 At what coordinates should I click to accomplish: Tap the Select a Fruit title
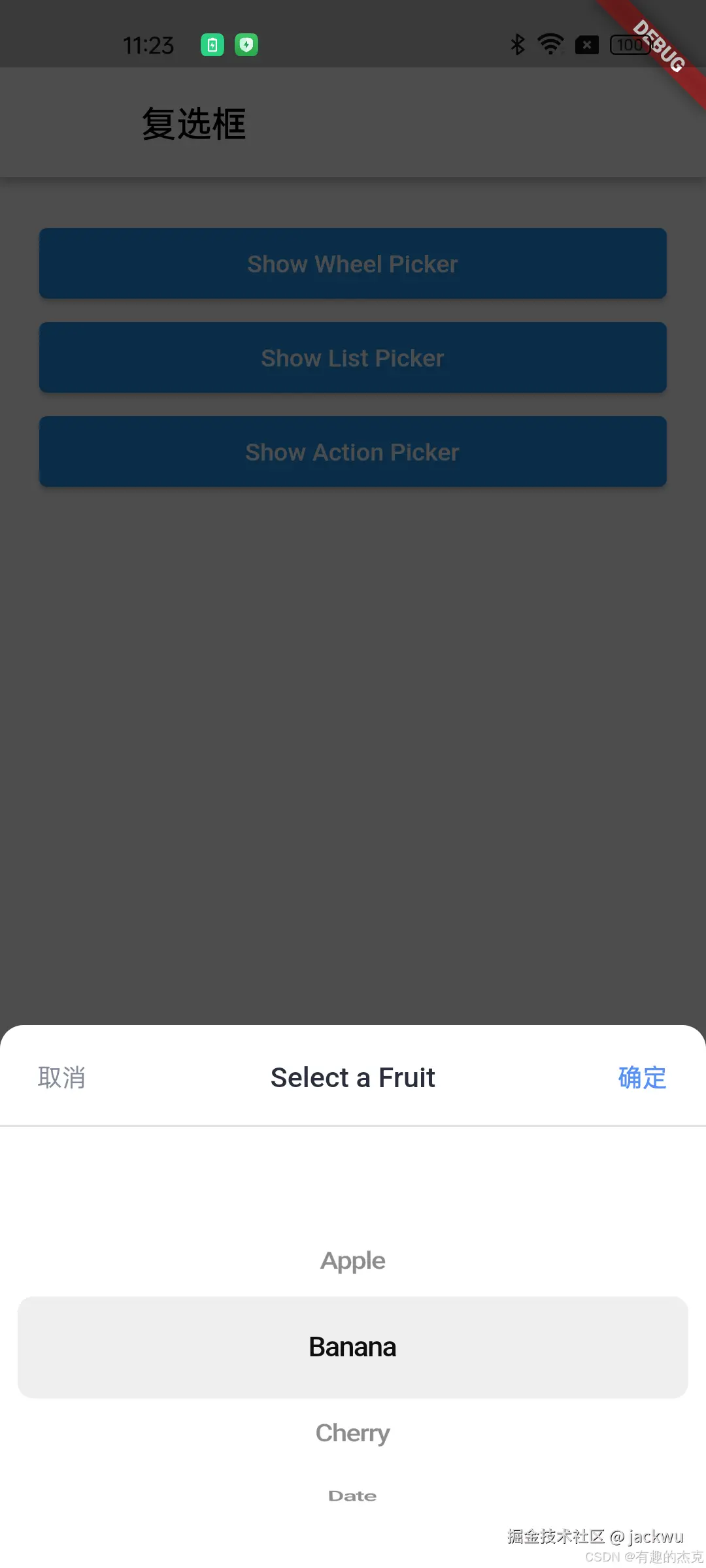click(352, 1077)
